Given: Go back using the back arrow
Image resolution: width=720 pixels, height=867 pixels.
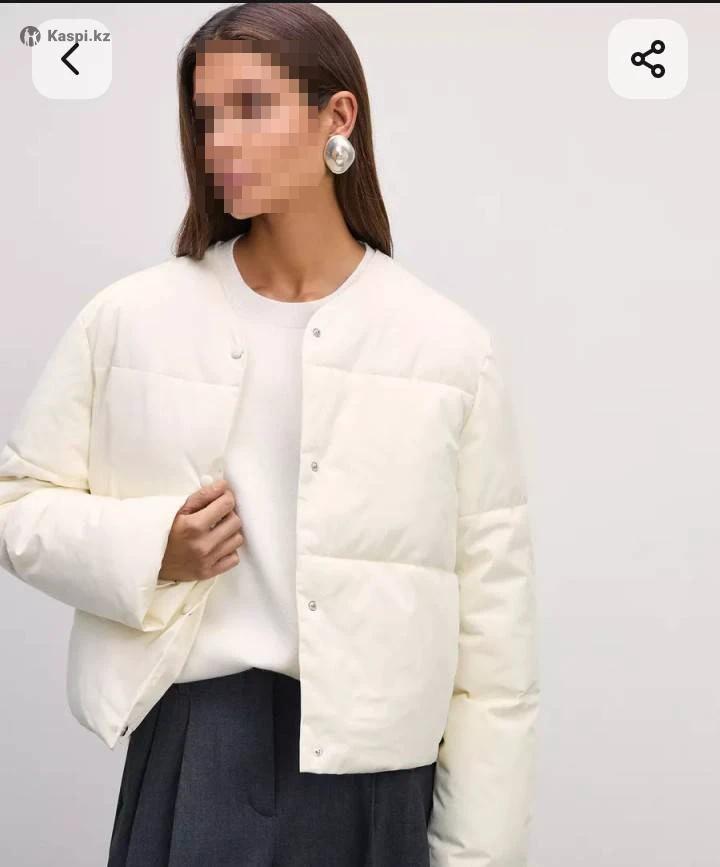Looking at the screenshot, I should (x=71, y=60).
